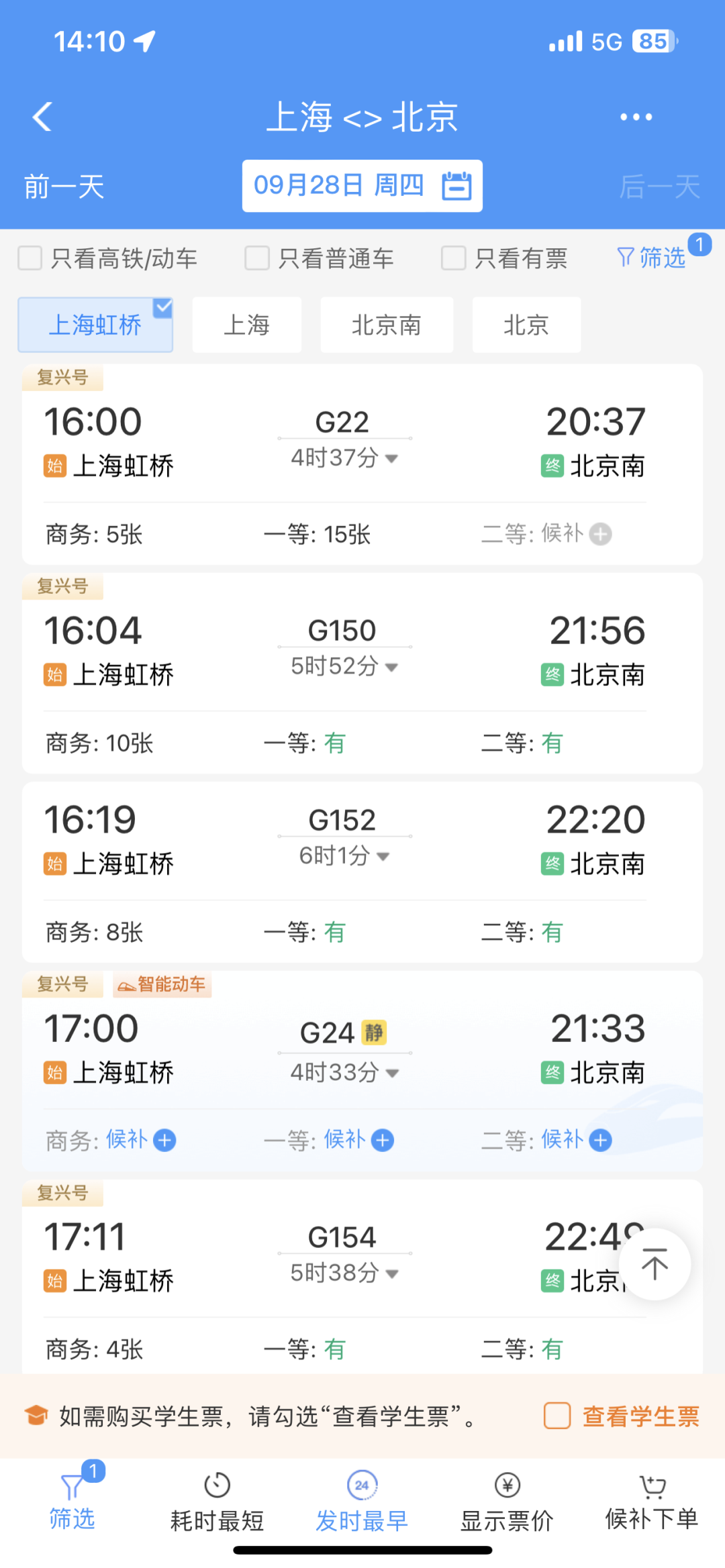
Task: Select the 上海 station chip
Action: click(247, 325)
